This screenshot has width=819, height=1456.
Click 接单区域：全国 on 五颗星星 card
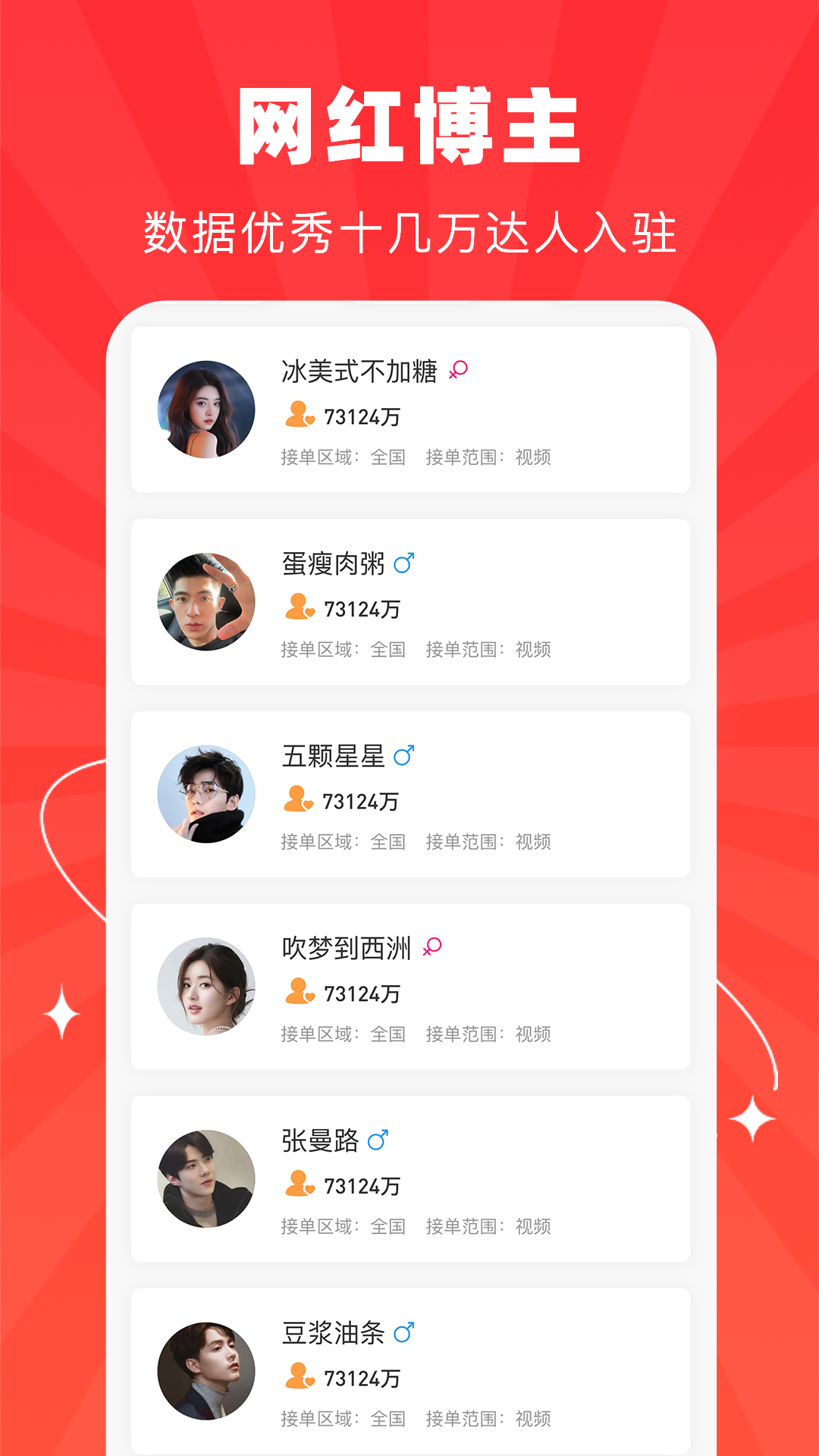point(341,842)
